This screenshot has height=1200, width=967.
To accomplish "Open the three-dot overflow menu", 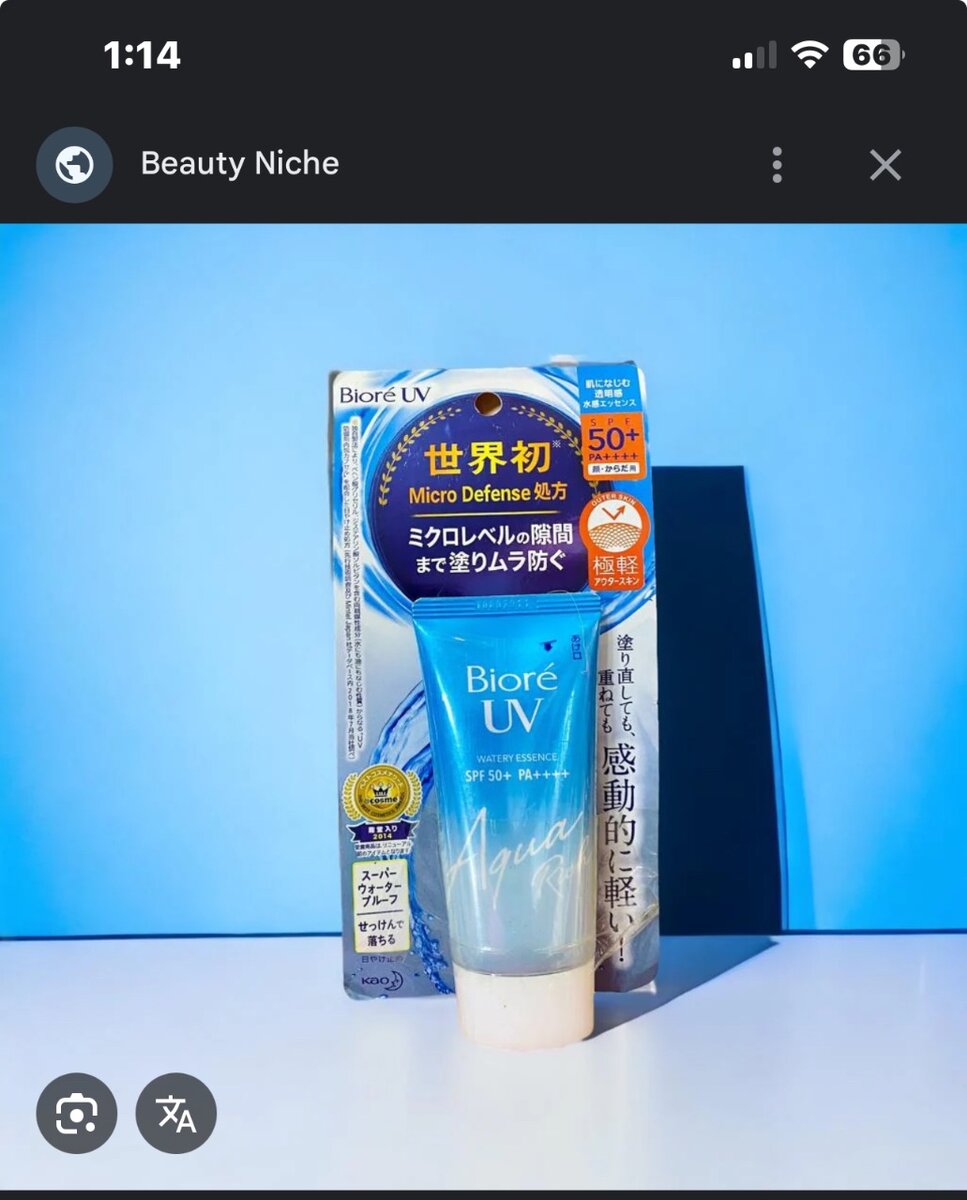I will (x=777, y=165).
